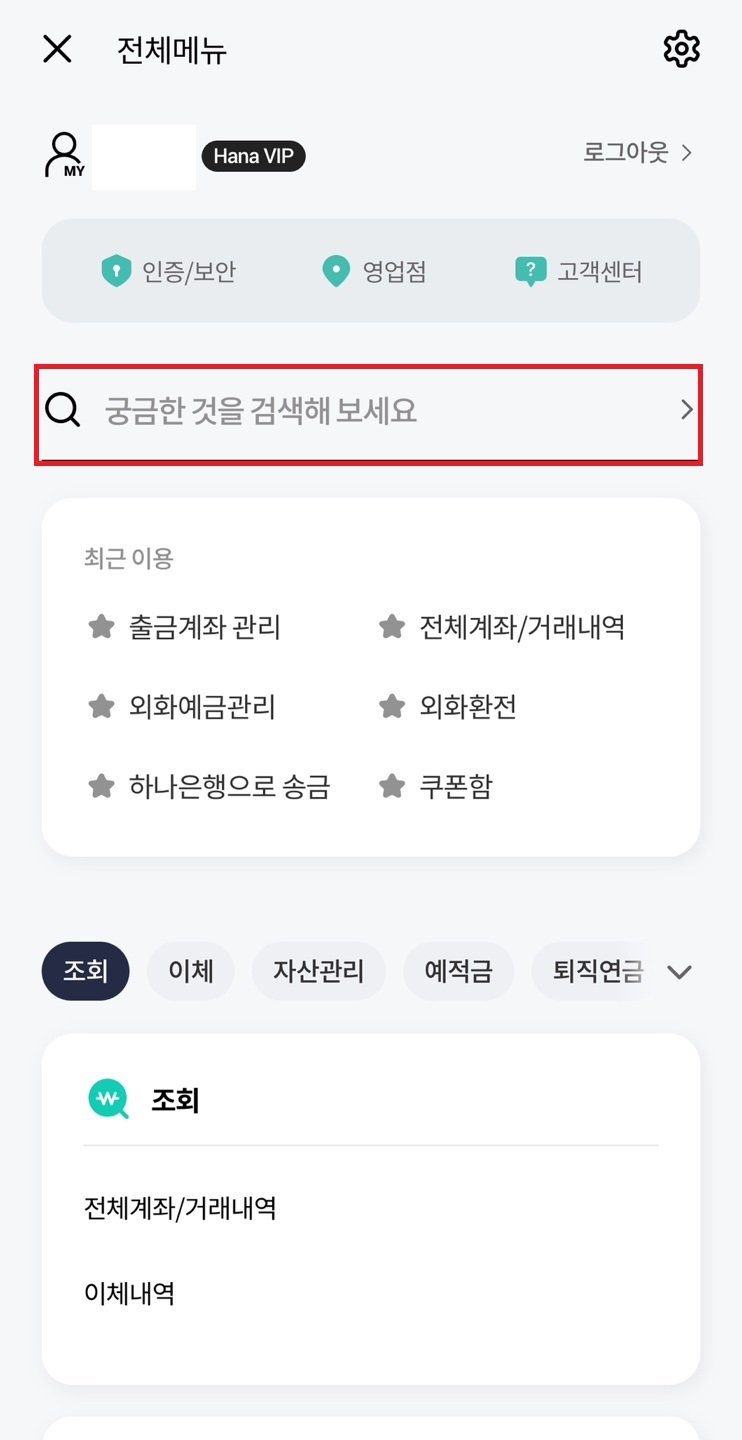Switch to the 이체 category chip
Image resolution: width=742 pixels, height=1440 pixels.
(190, 971)
